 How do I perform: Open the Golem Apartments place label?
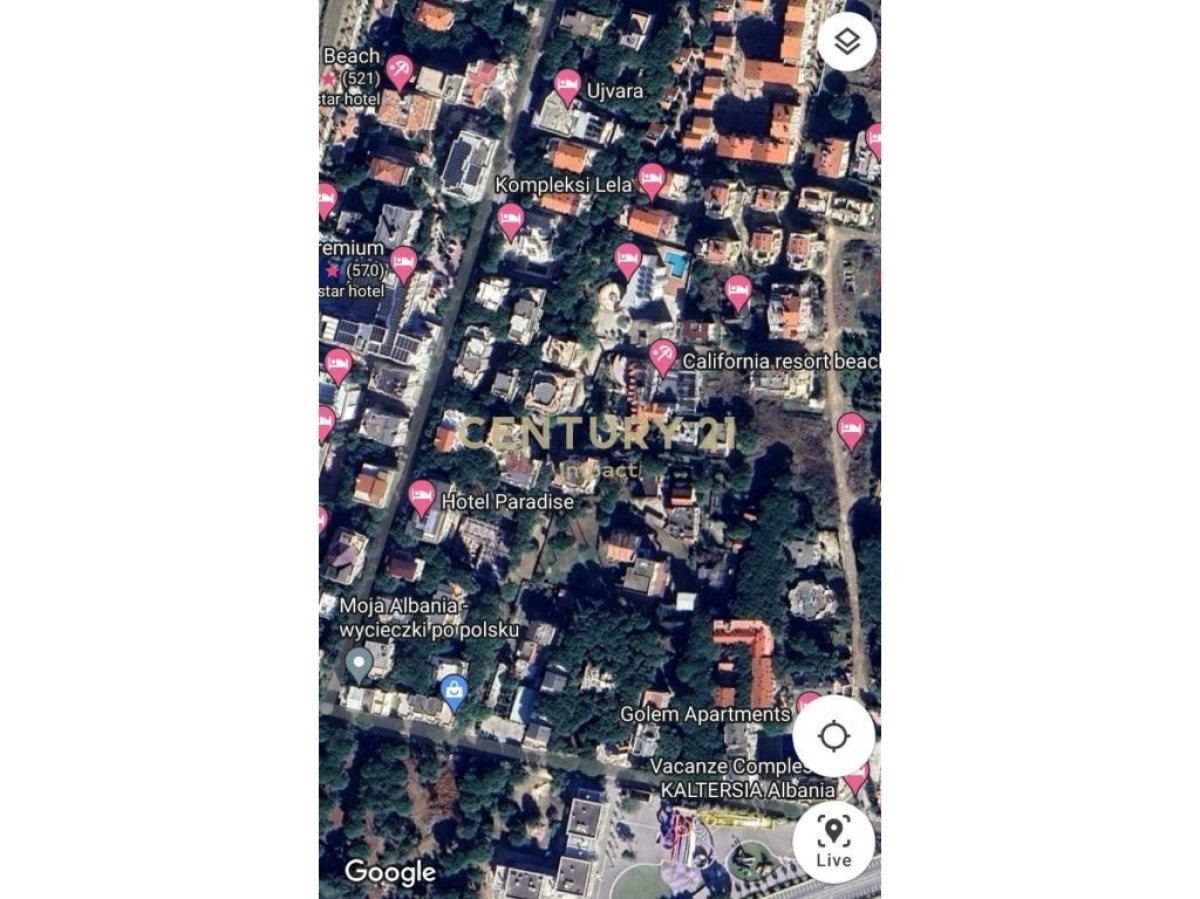[705, 714]
